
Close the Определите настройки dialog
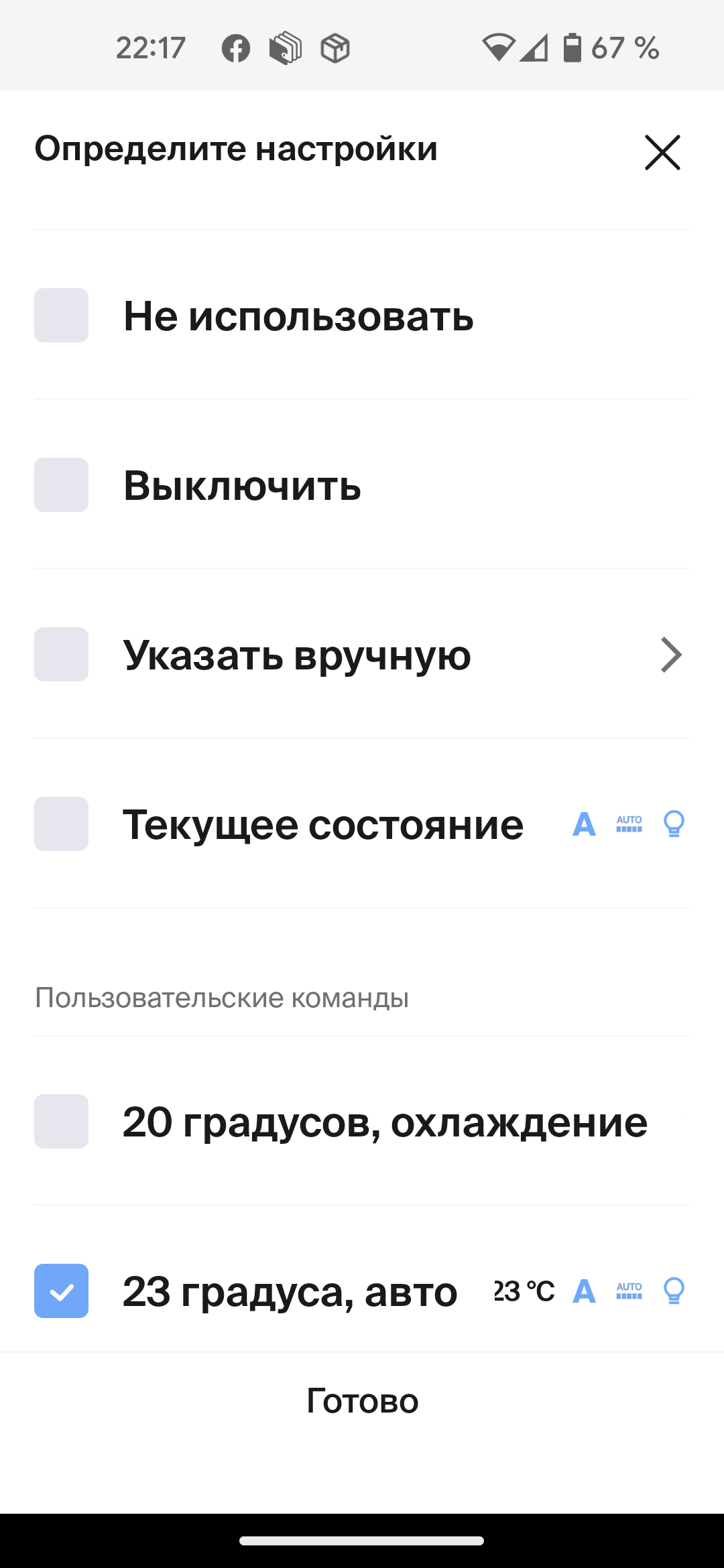tap(662, 152)
